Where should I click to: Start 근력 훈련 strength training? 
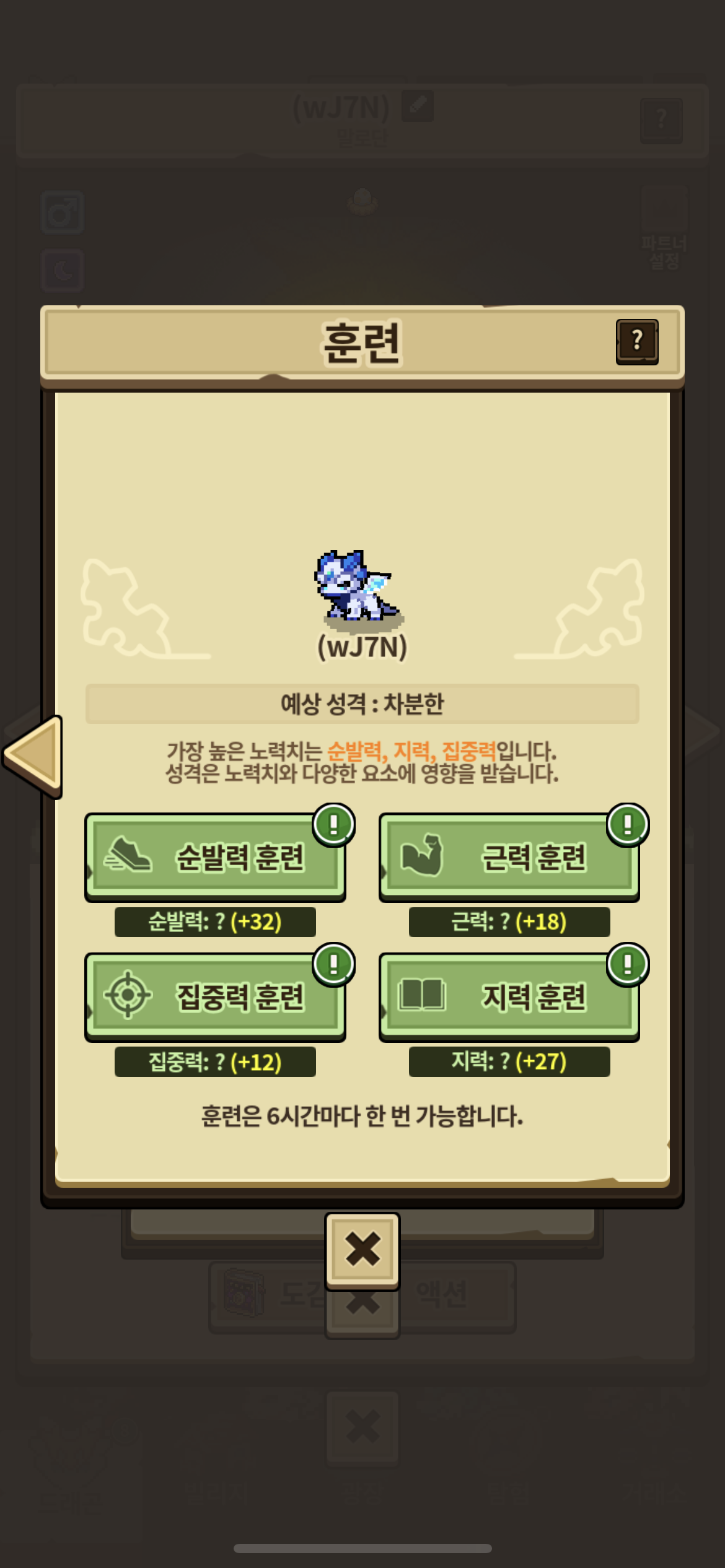click(509, 857)
